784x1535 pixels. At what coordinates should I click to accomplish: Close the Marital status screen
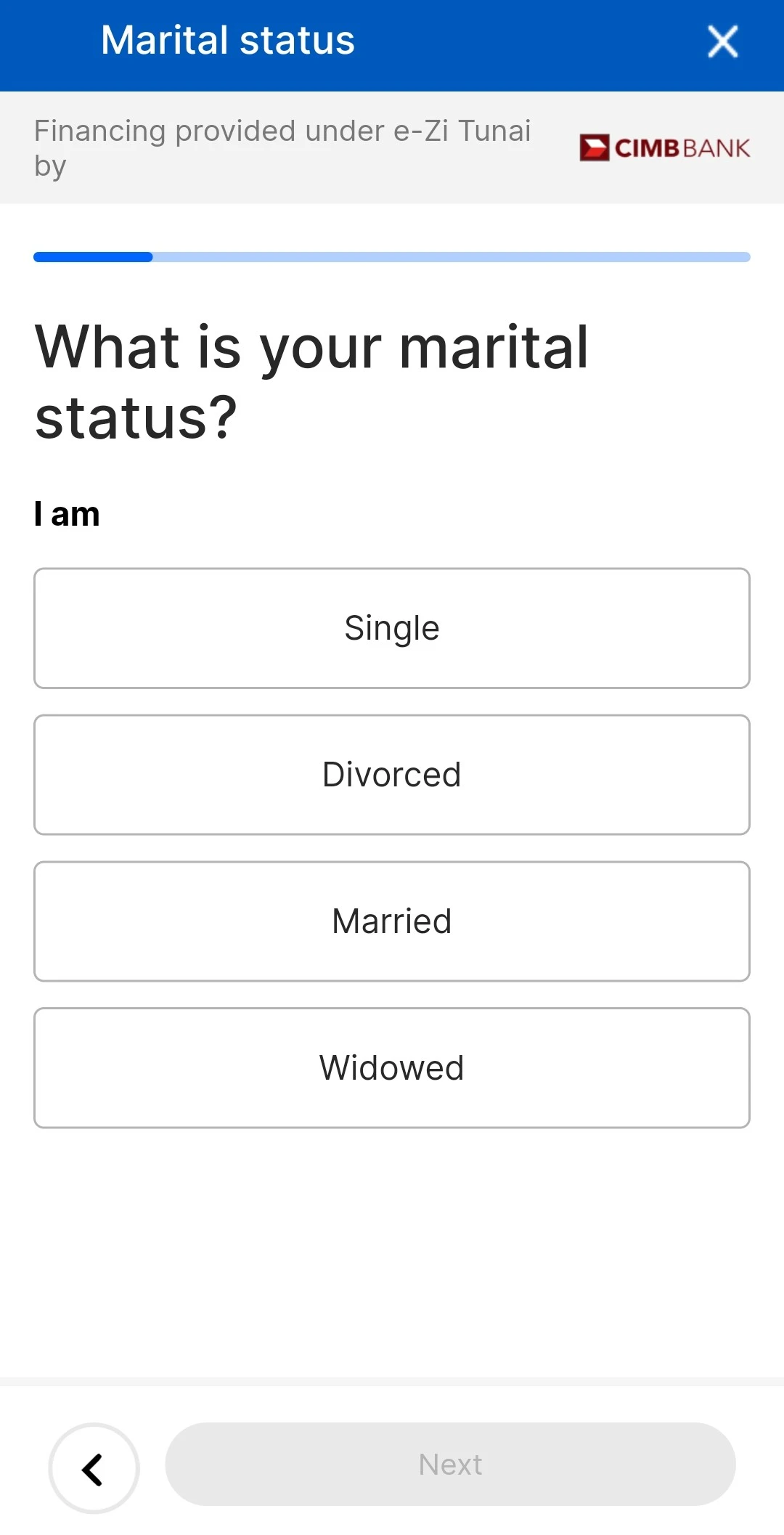coord(722,41)
